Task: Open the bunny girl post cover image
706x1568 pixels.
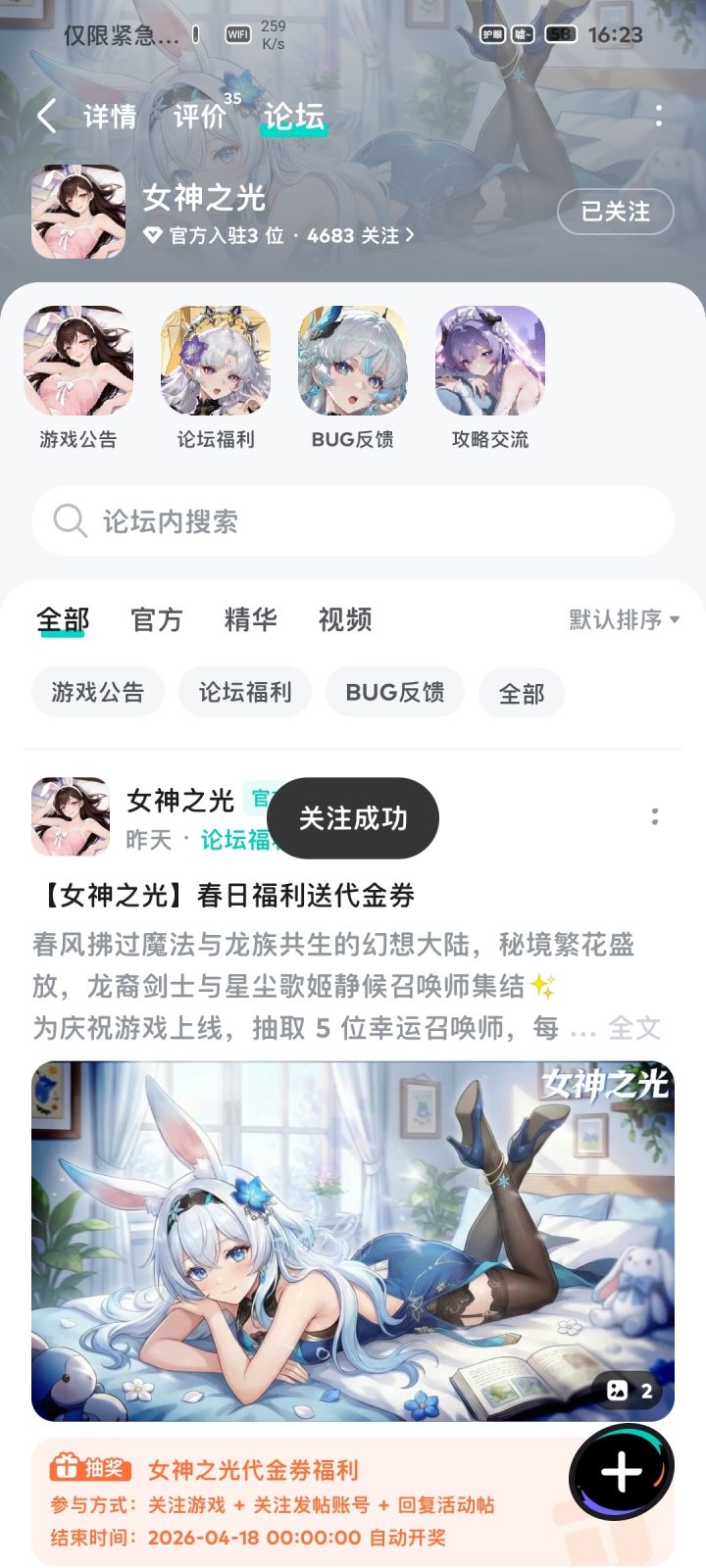Action: [x=353, y=1242]
